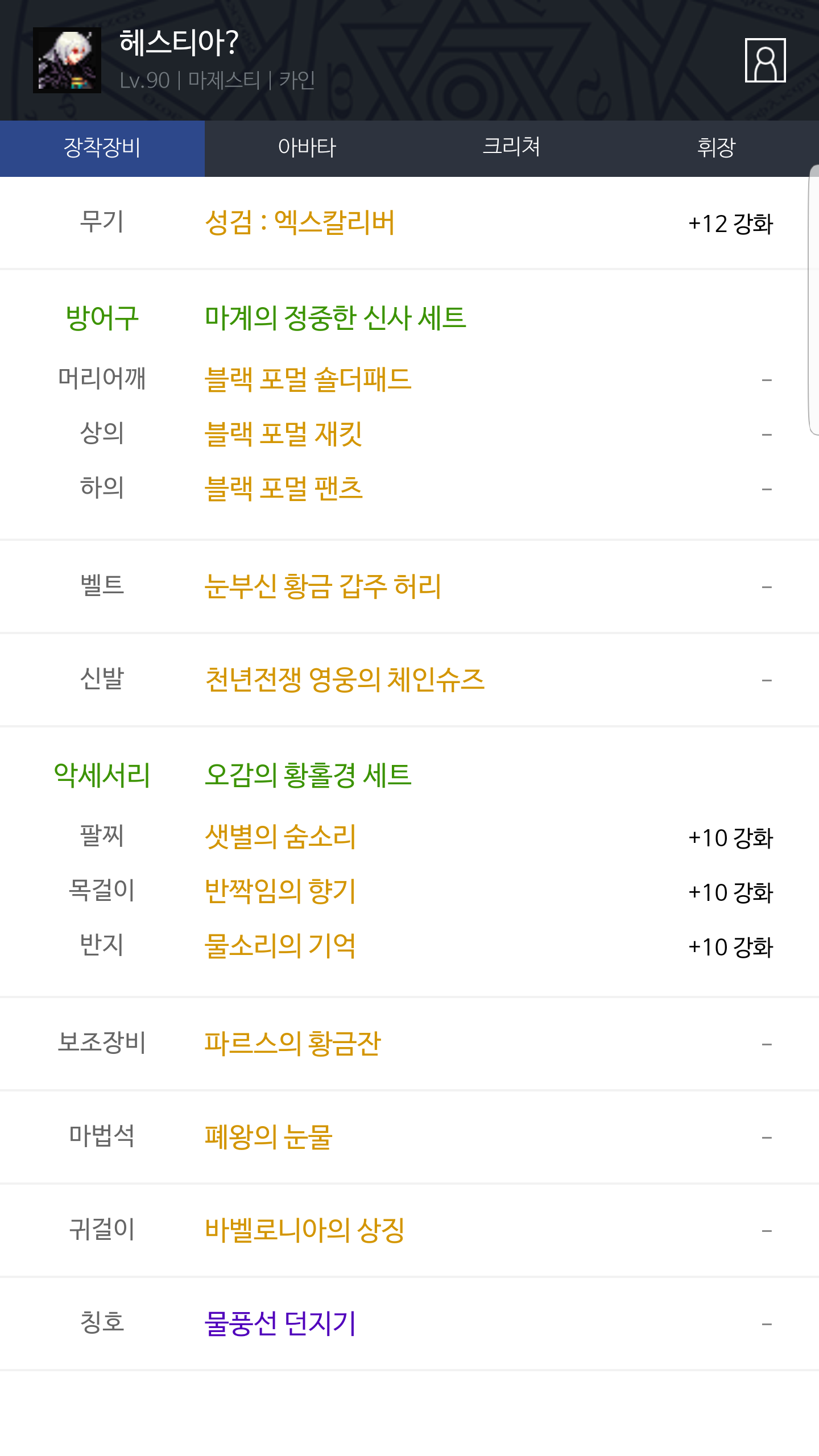View magic stone 폐왕의 눈물
This screenshot has width=819, height=1456.
[x=268, y=1137]
